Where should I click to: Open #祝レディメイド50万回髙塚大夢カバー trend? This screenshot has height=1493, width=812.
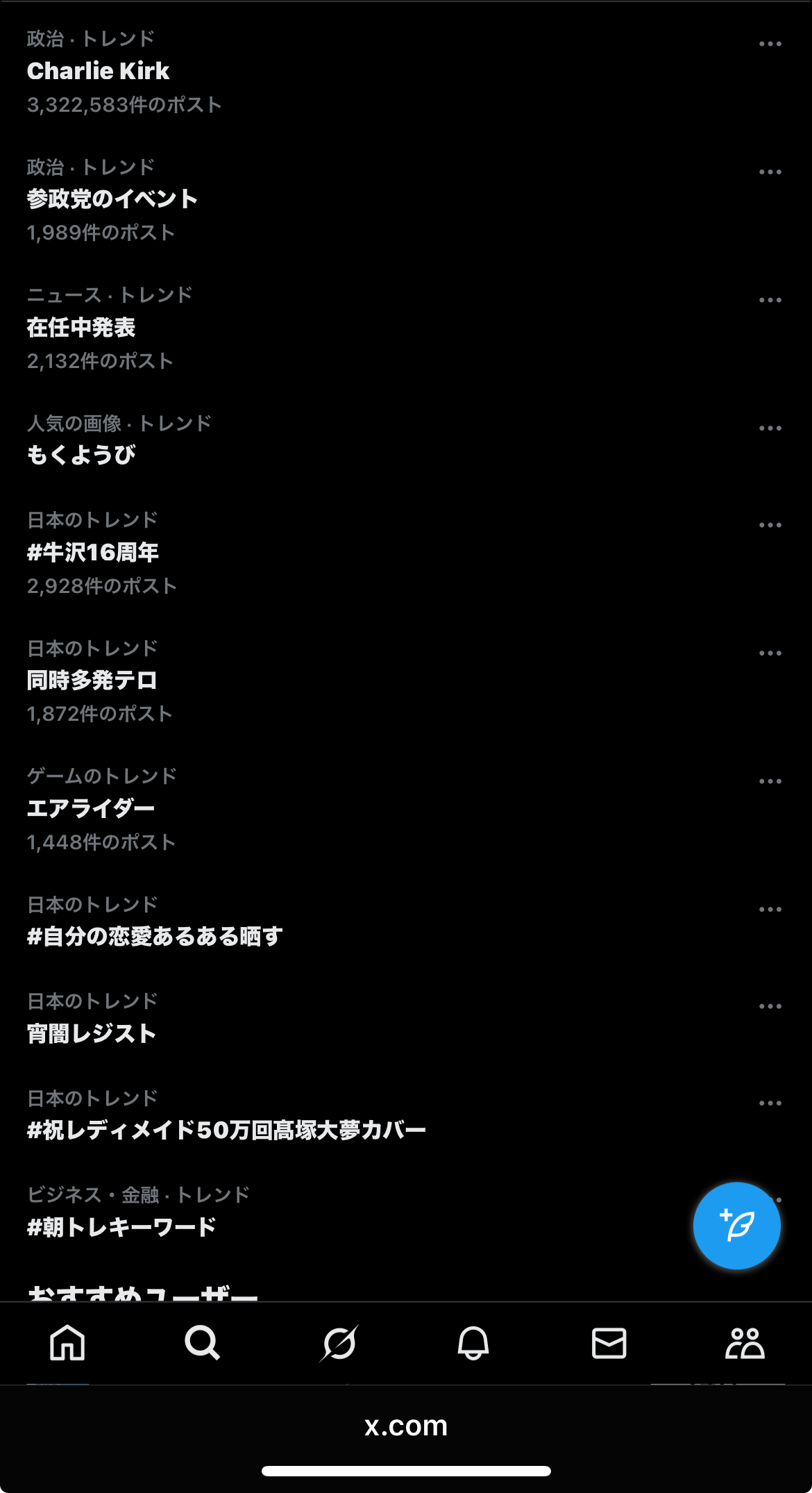pos(226,1131)
